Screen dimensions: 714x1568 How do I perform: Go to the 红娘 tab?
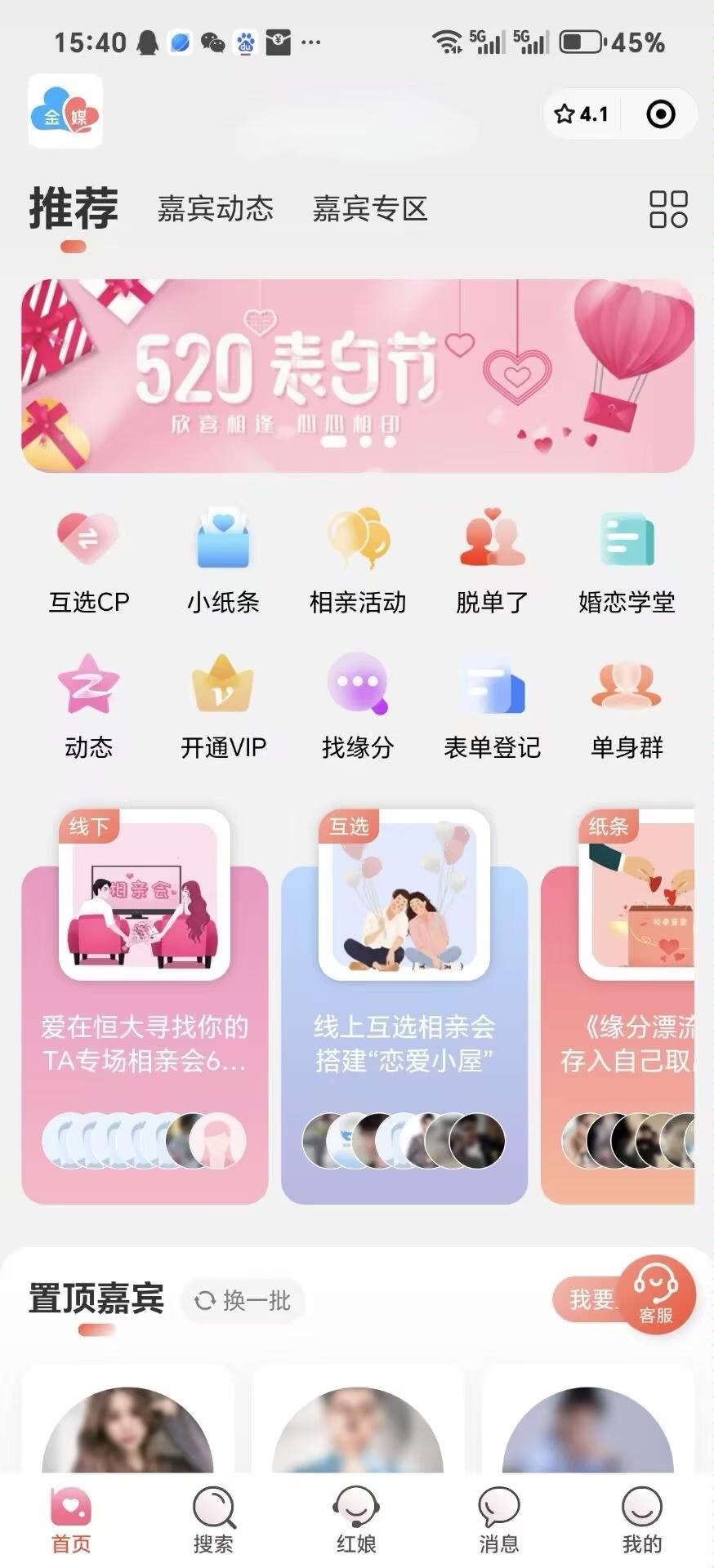[356, 1521]
